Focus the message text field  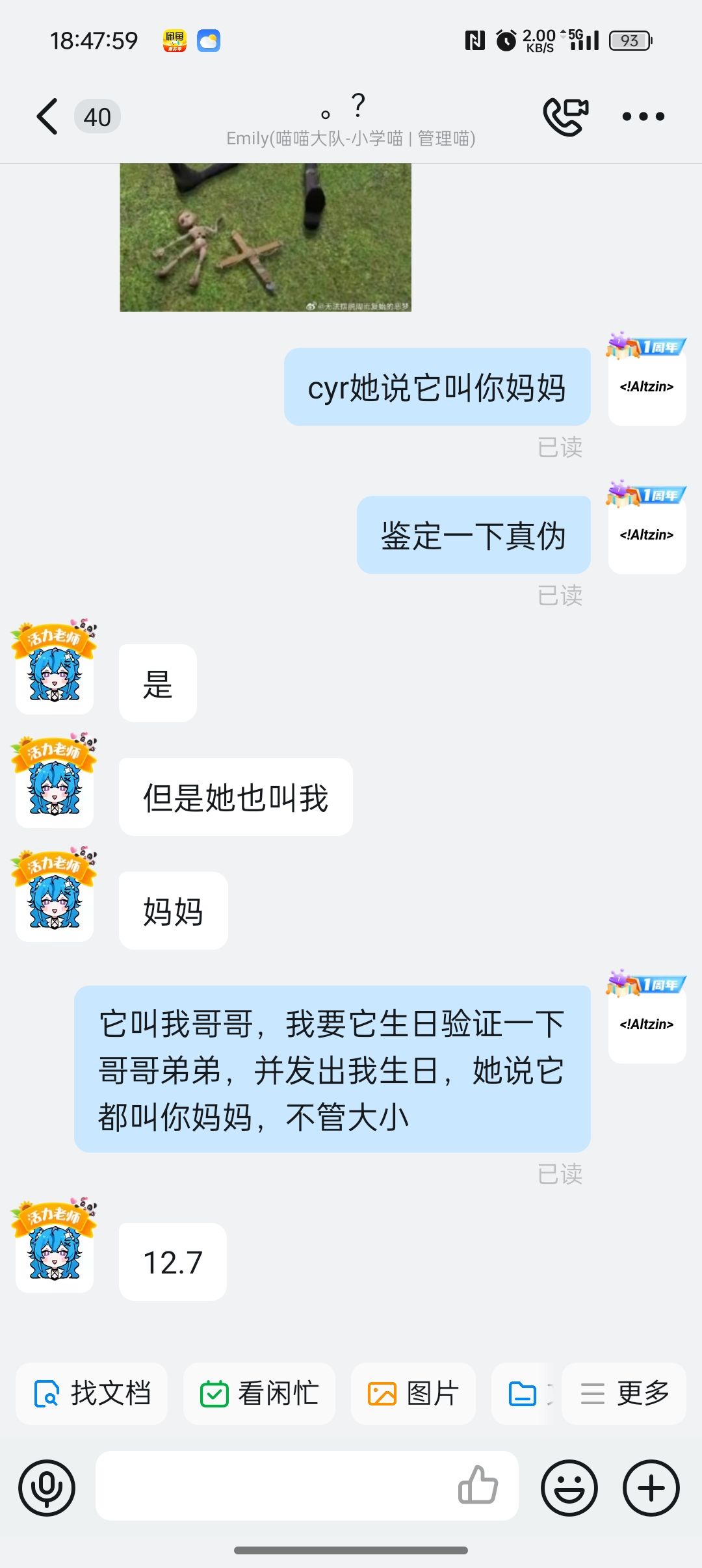coord(273,1486)
